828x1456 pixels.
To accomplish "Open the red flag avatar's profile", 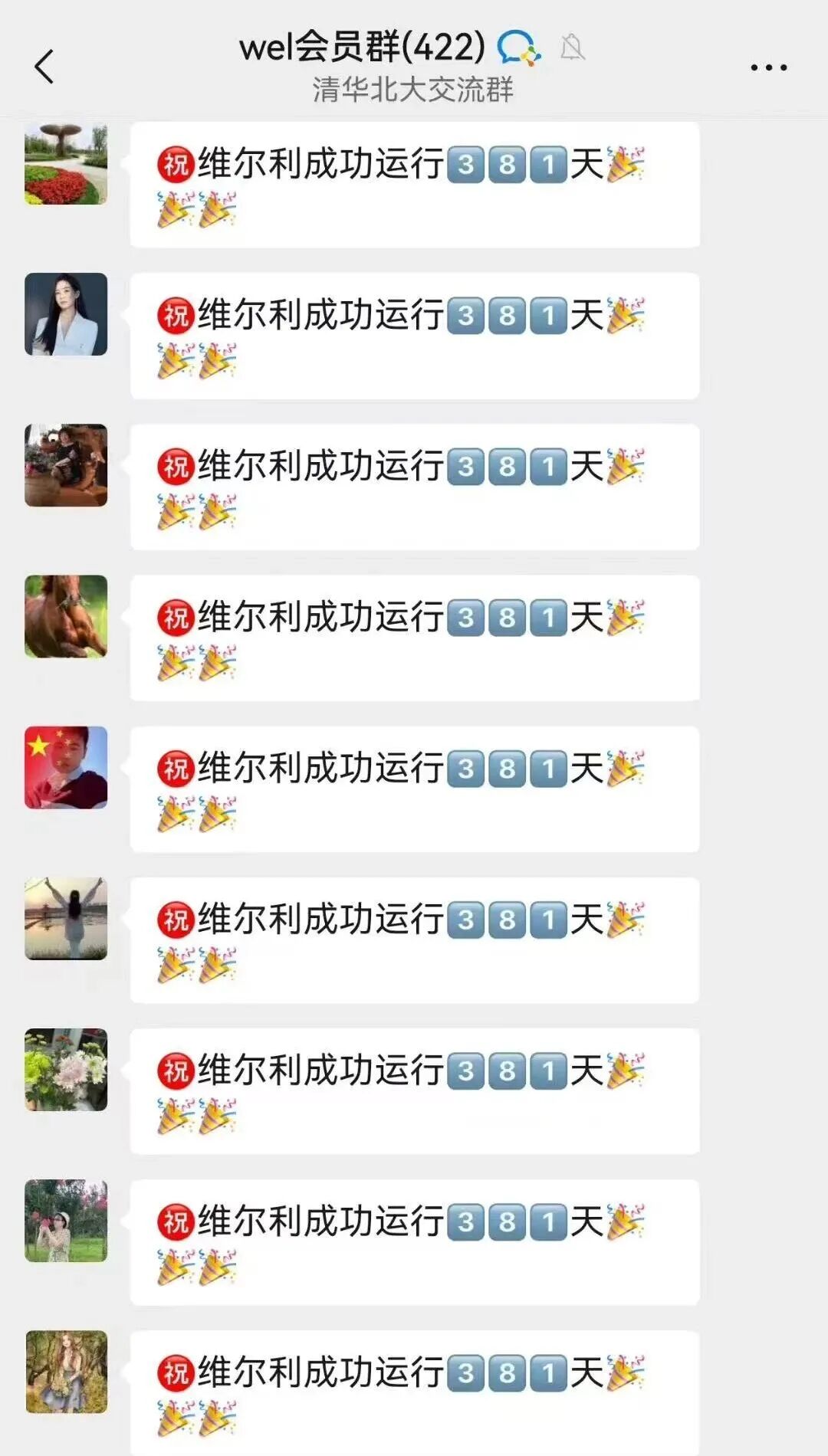I will (x=66, y=767).
